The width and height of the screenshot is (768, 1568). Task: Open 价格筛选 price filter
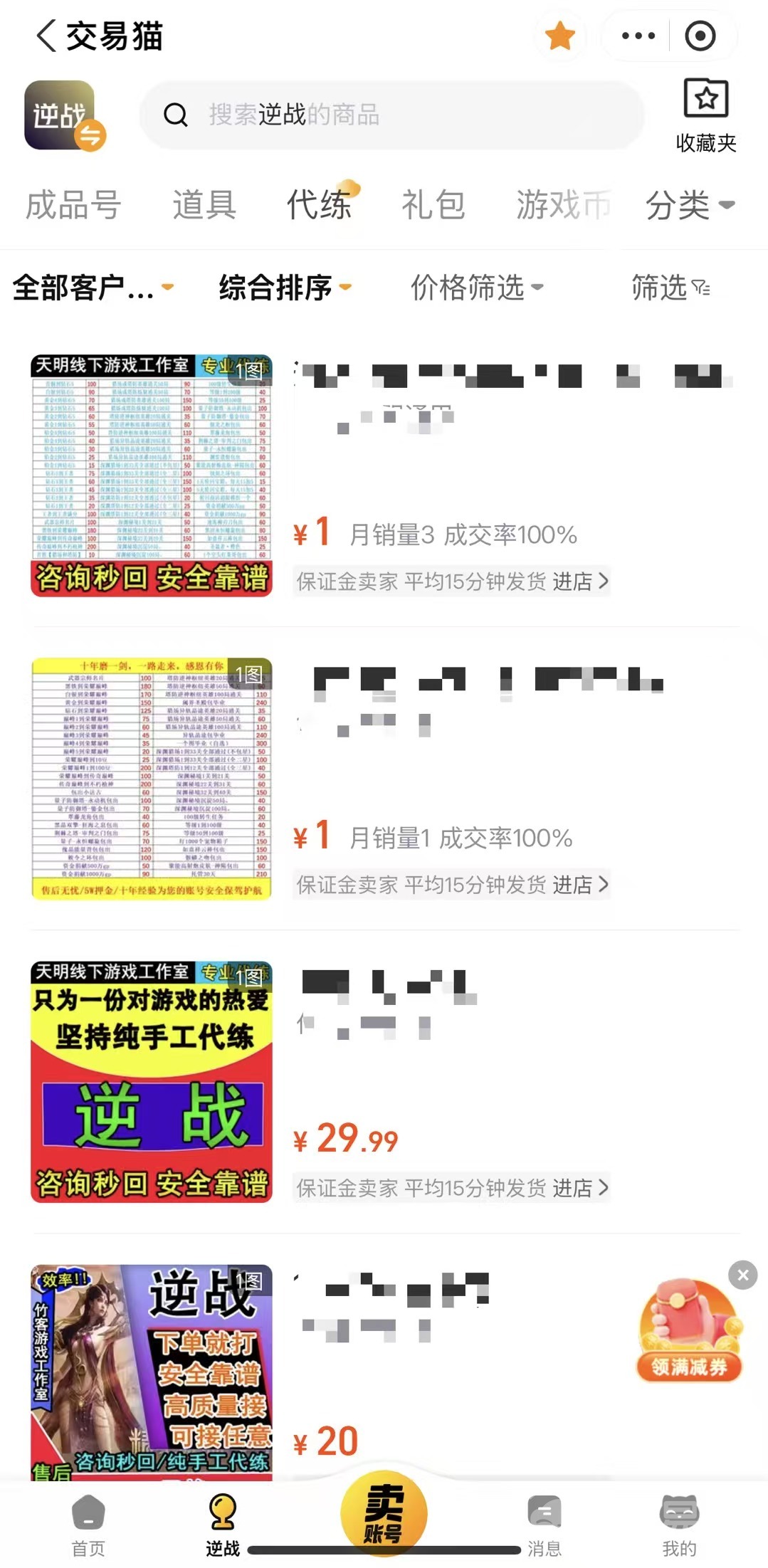pyautogui.click(x=476, y=288)
